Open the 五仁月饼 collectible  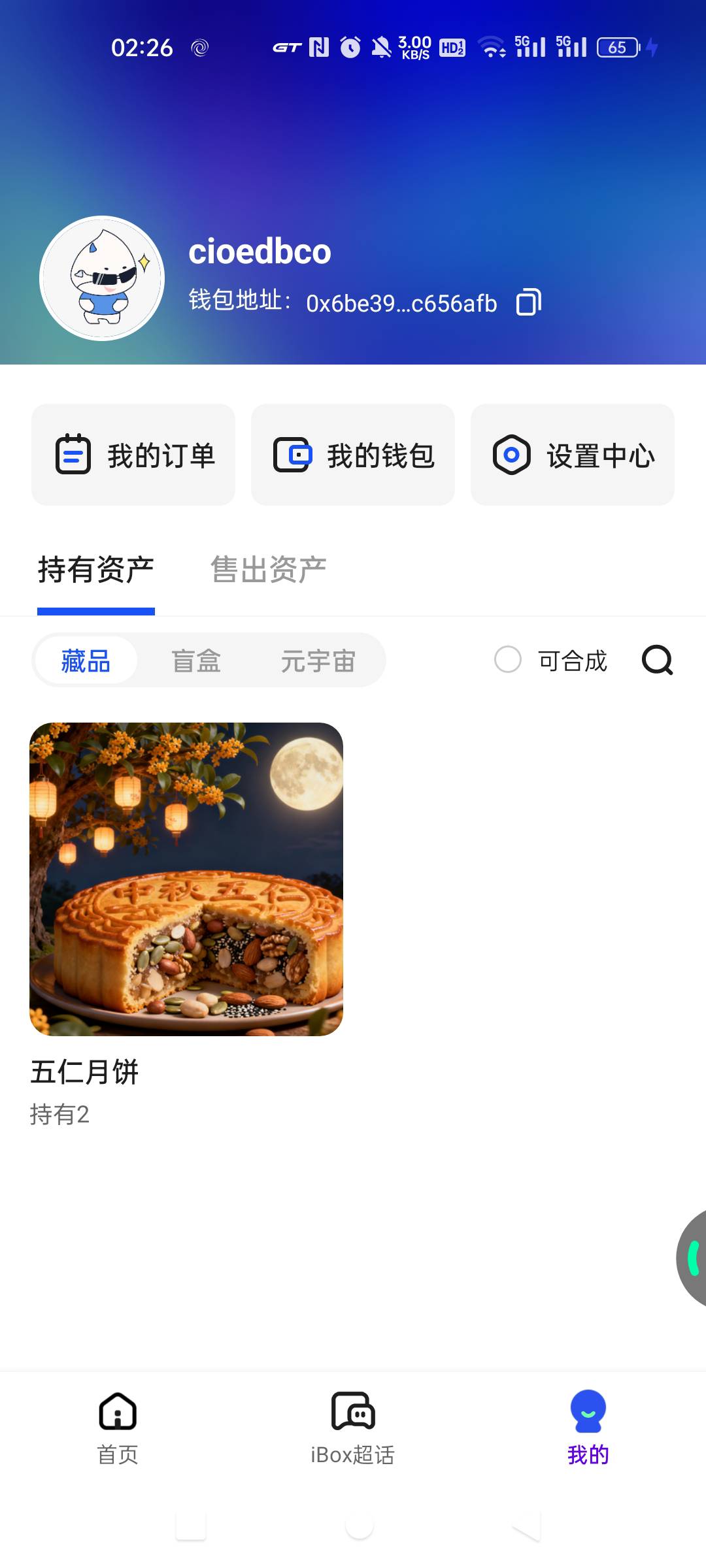coord(186,879)
